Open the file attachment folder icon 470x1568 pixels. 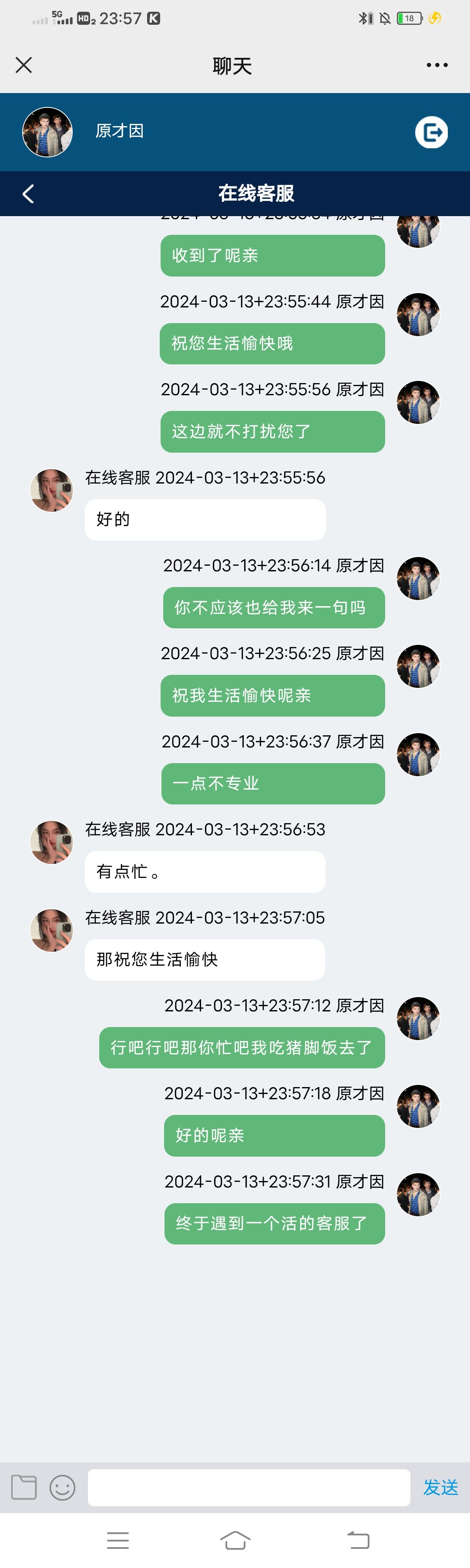24,1487
